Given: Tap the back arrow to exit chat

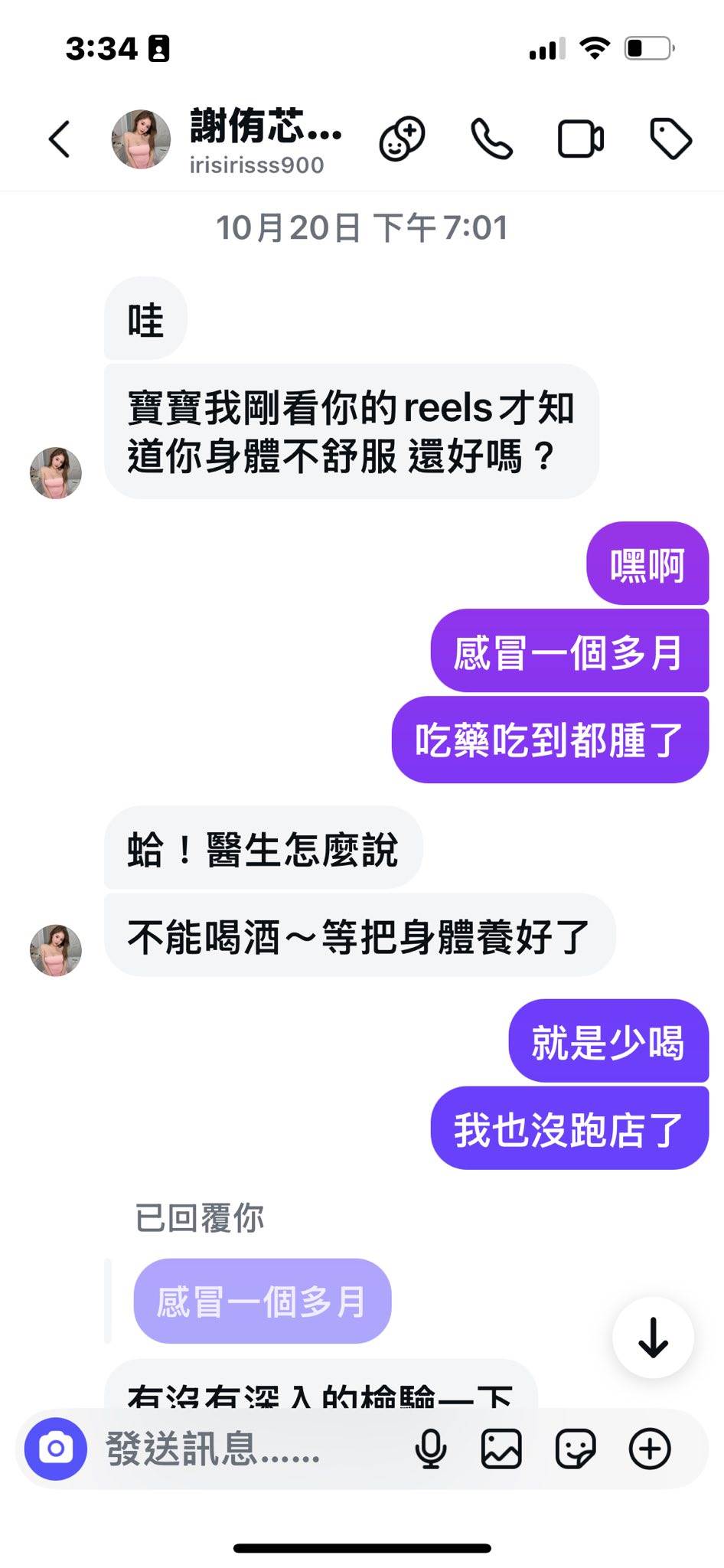Looking at the screenshot, I should (x=60, y=140).
